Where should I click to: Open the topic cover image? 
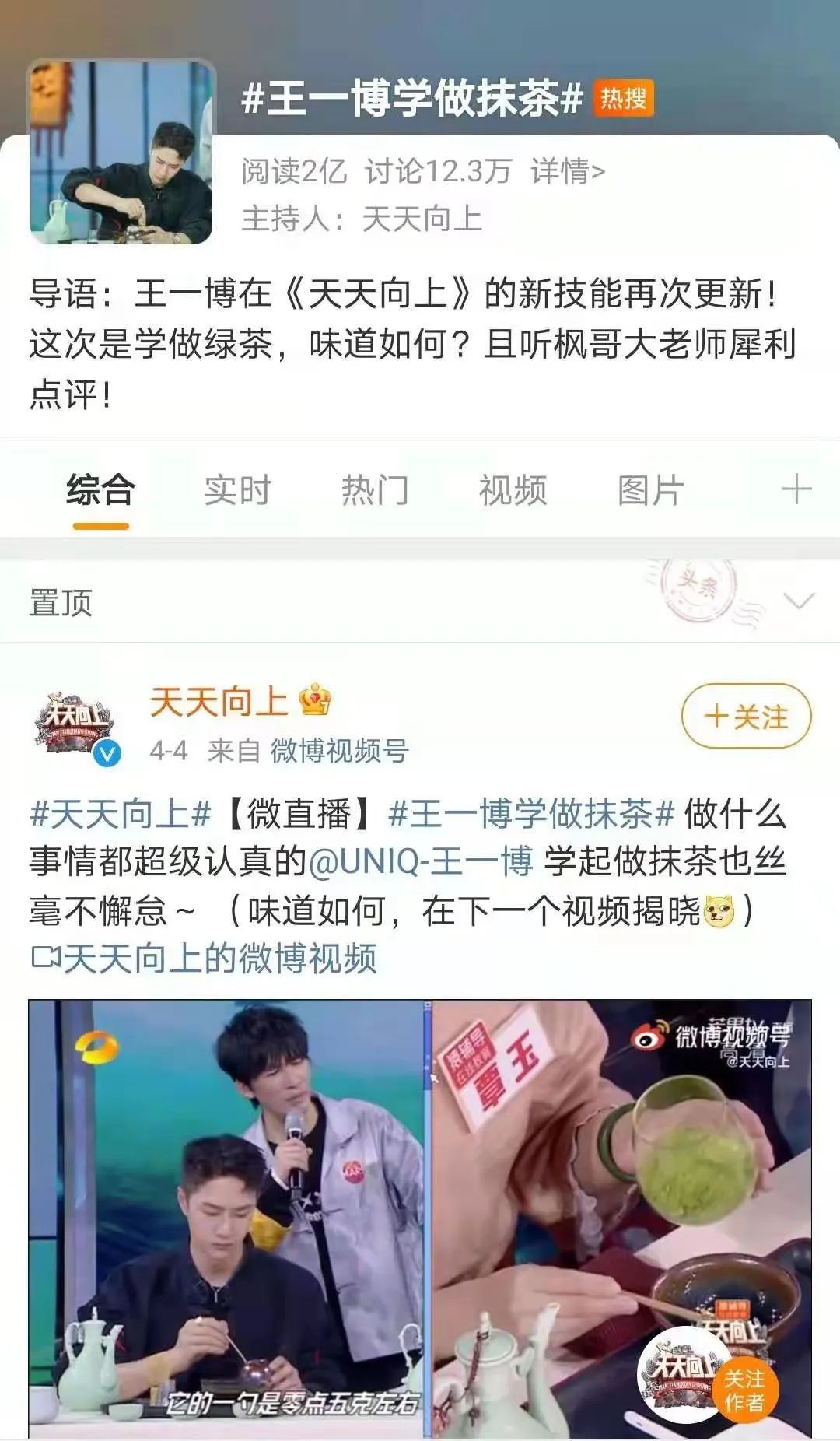121,153
